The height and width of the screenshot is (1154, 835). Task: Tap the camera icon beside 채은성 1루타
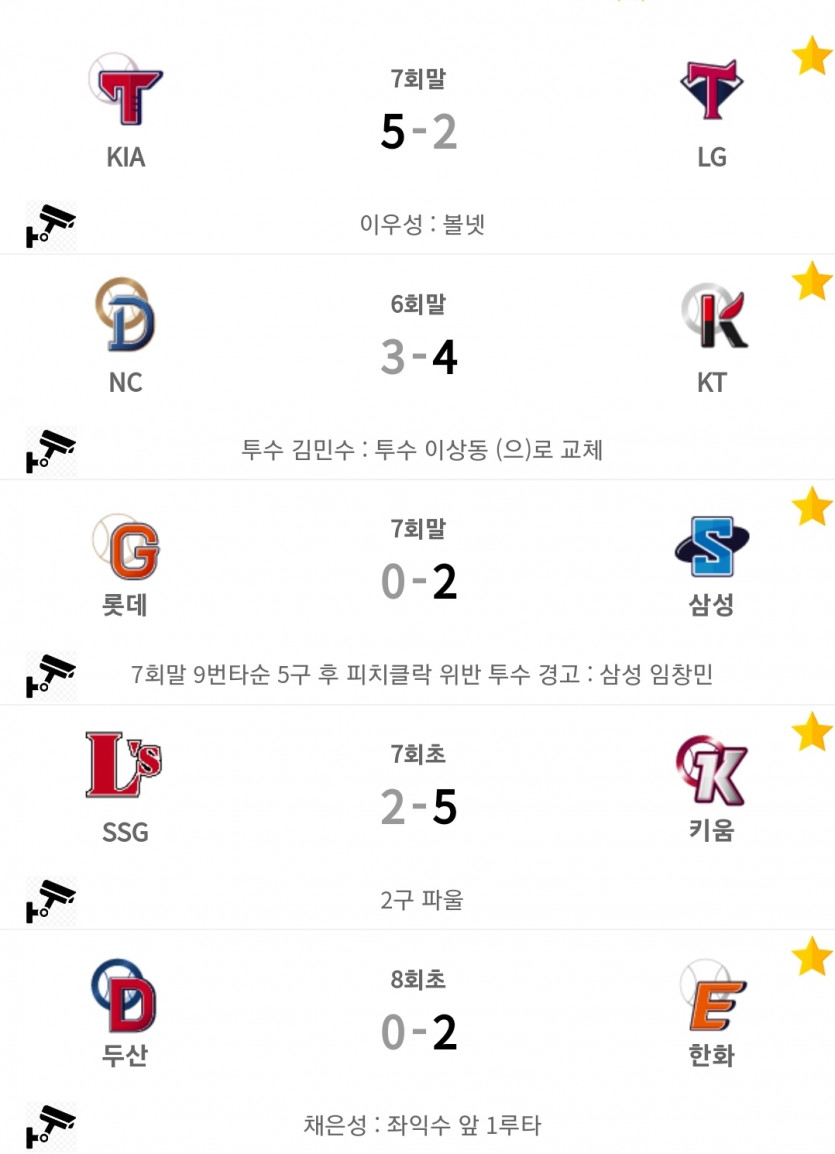pos(50,1126)
